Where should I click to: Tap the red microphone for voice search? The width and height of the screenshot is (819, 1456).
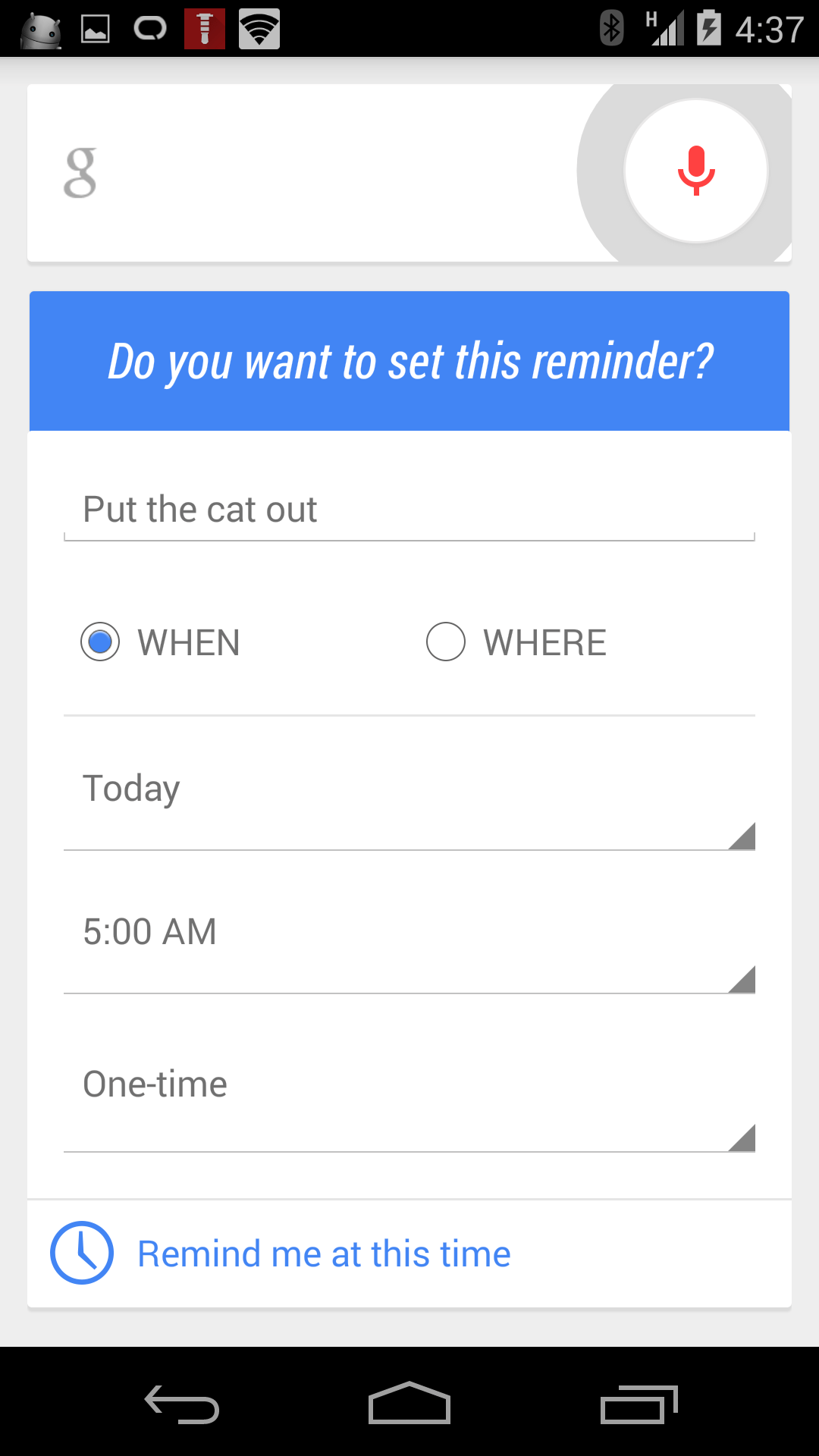(695, 171)
